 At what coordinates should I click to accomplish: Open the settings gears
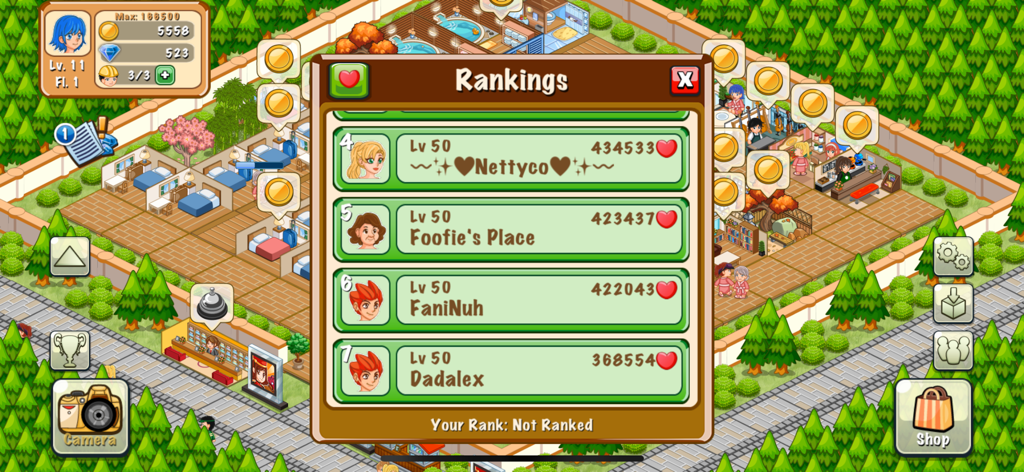[953, 257]
